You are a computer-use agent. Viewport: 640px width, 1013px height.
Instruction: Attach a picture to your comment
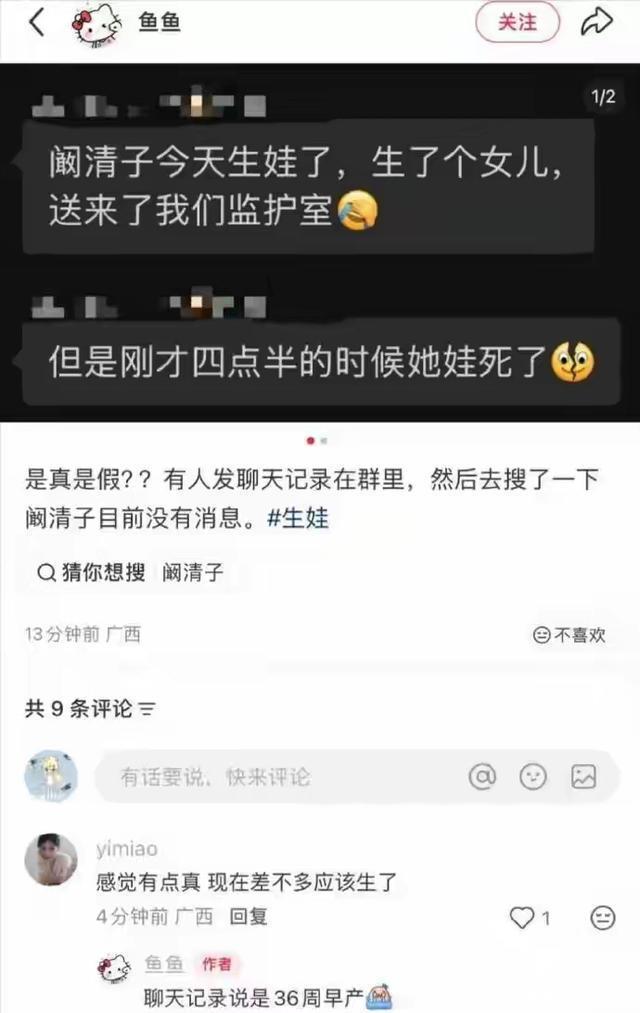(583, 777)
